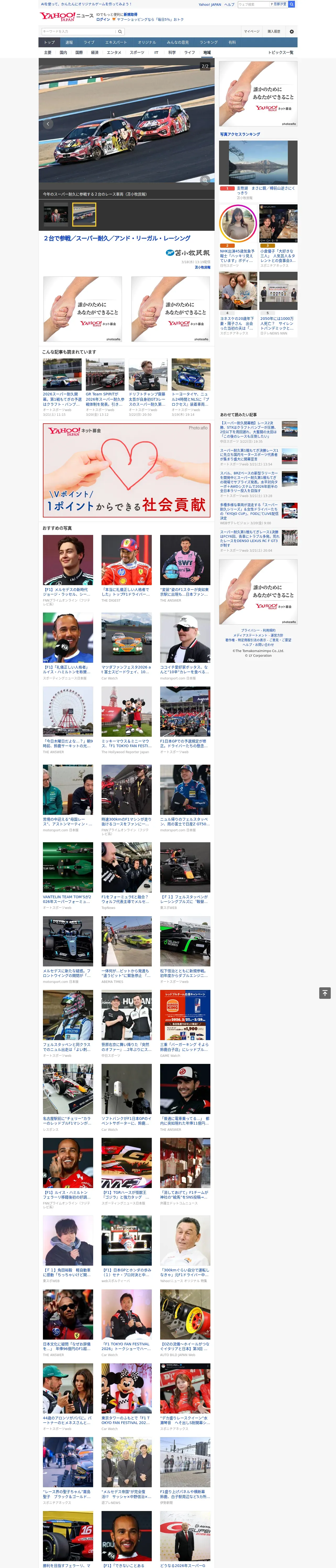Open the ヘルプ link
The height and width of the screenshot is (1568, 336).
pos(229,4)
